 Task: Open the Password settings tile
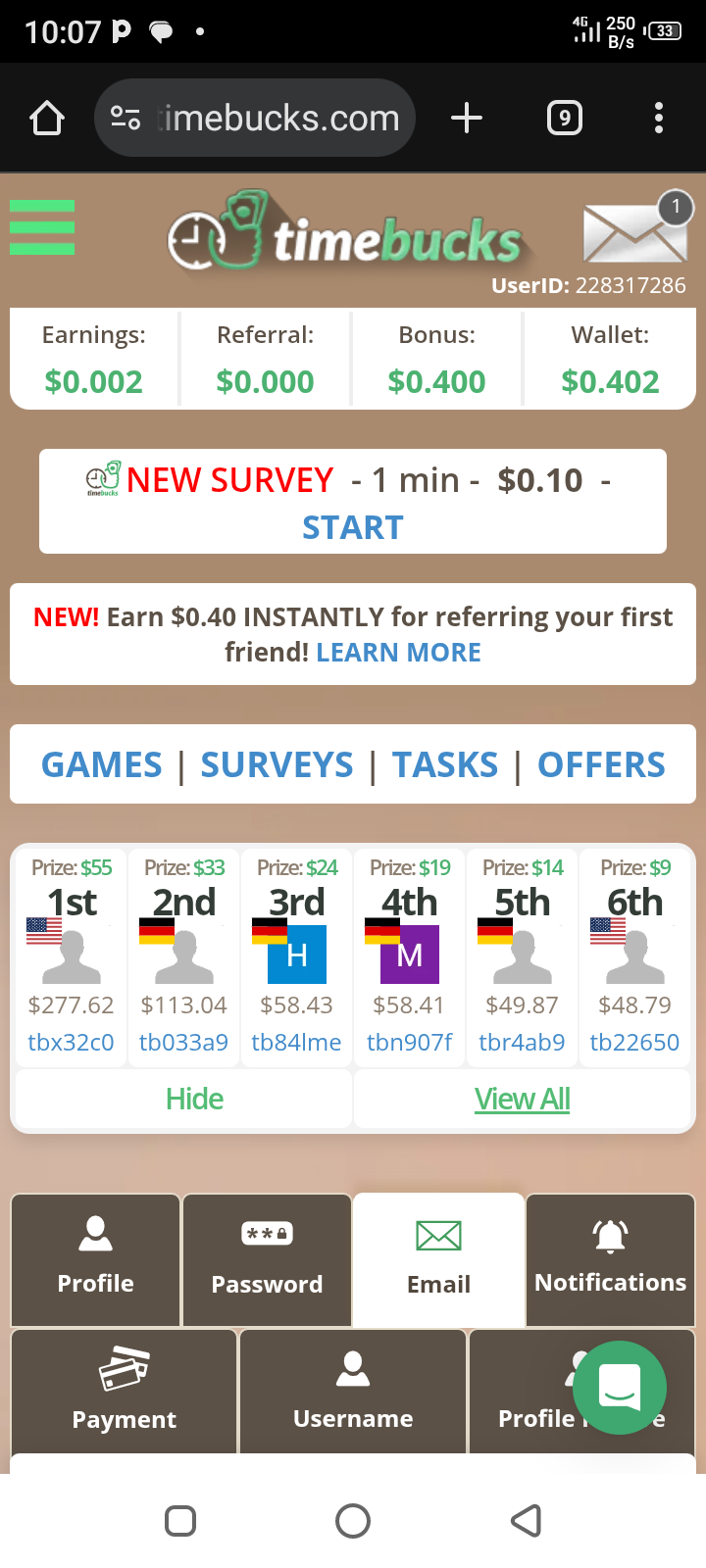pyautogui.click(x=267, y=1259)
